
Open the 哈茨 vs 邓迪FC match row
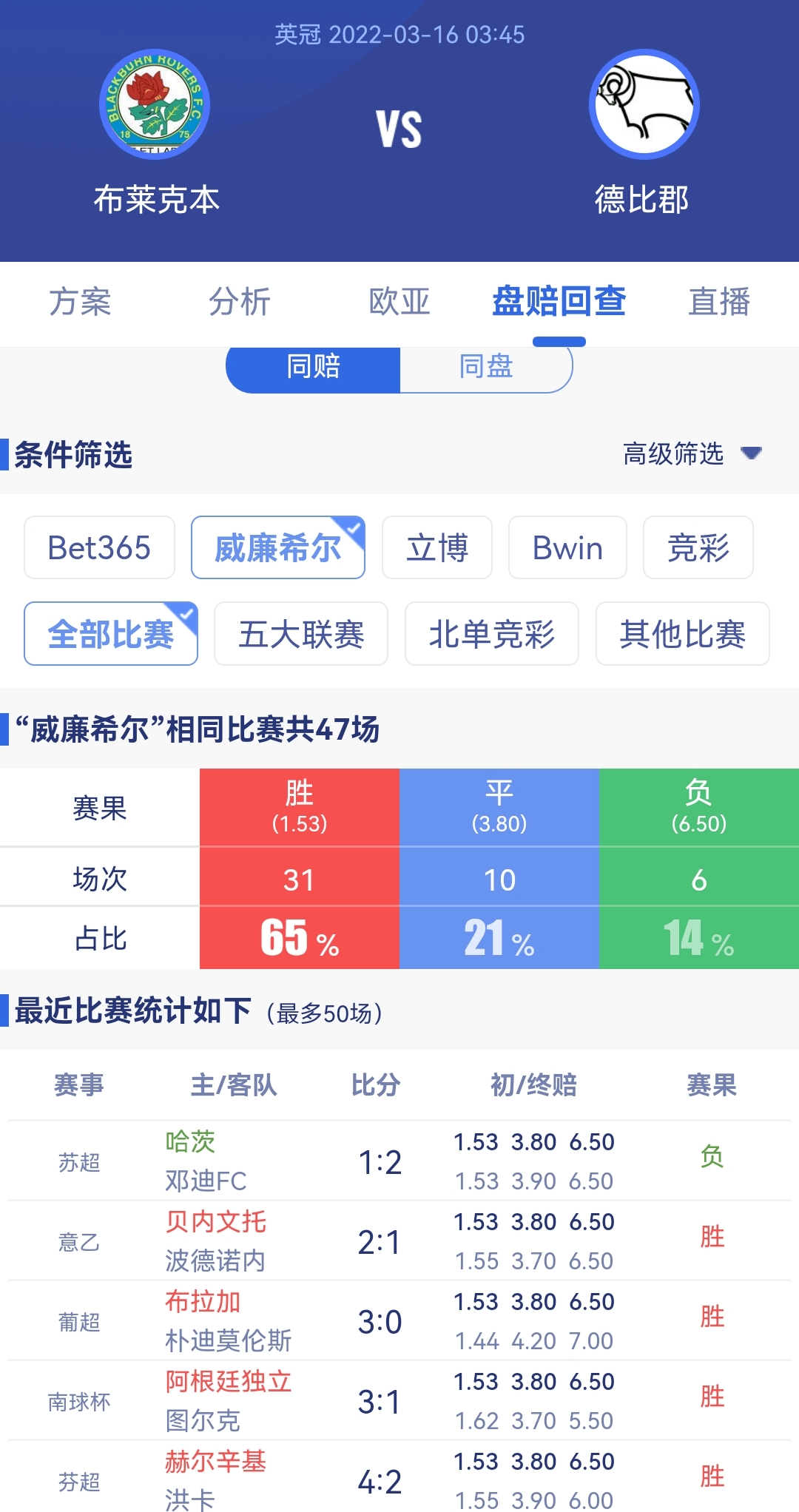tap(399, 1161)
